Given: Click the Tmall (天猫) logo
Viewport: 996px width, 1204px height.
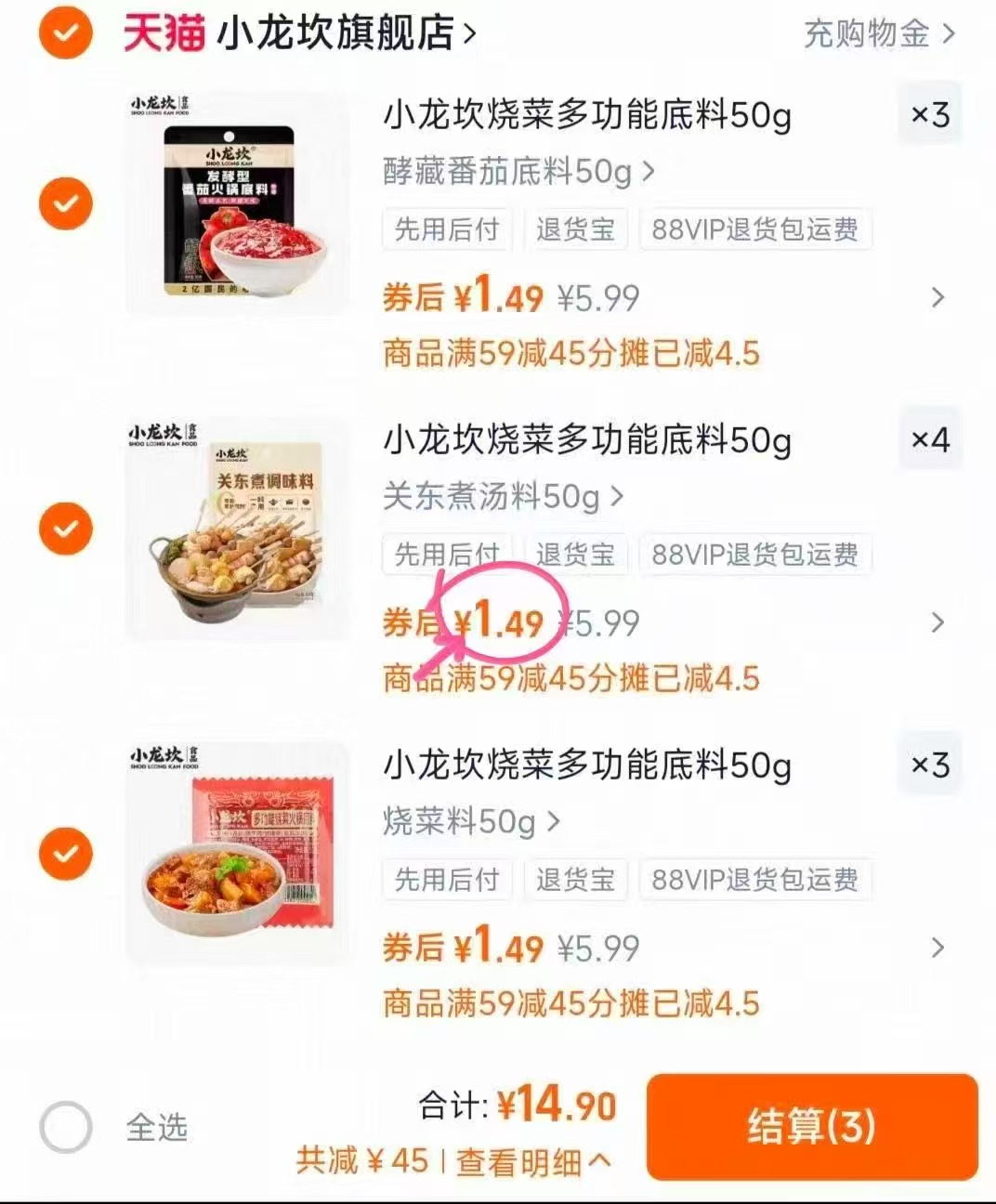Looking at the screenshot, I should (165, 31).
